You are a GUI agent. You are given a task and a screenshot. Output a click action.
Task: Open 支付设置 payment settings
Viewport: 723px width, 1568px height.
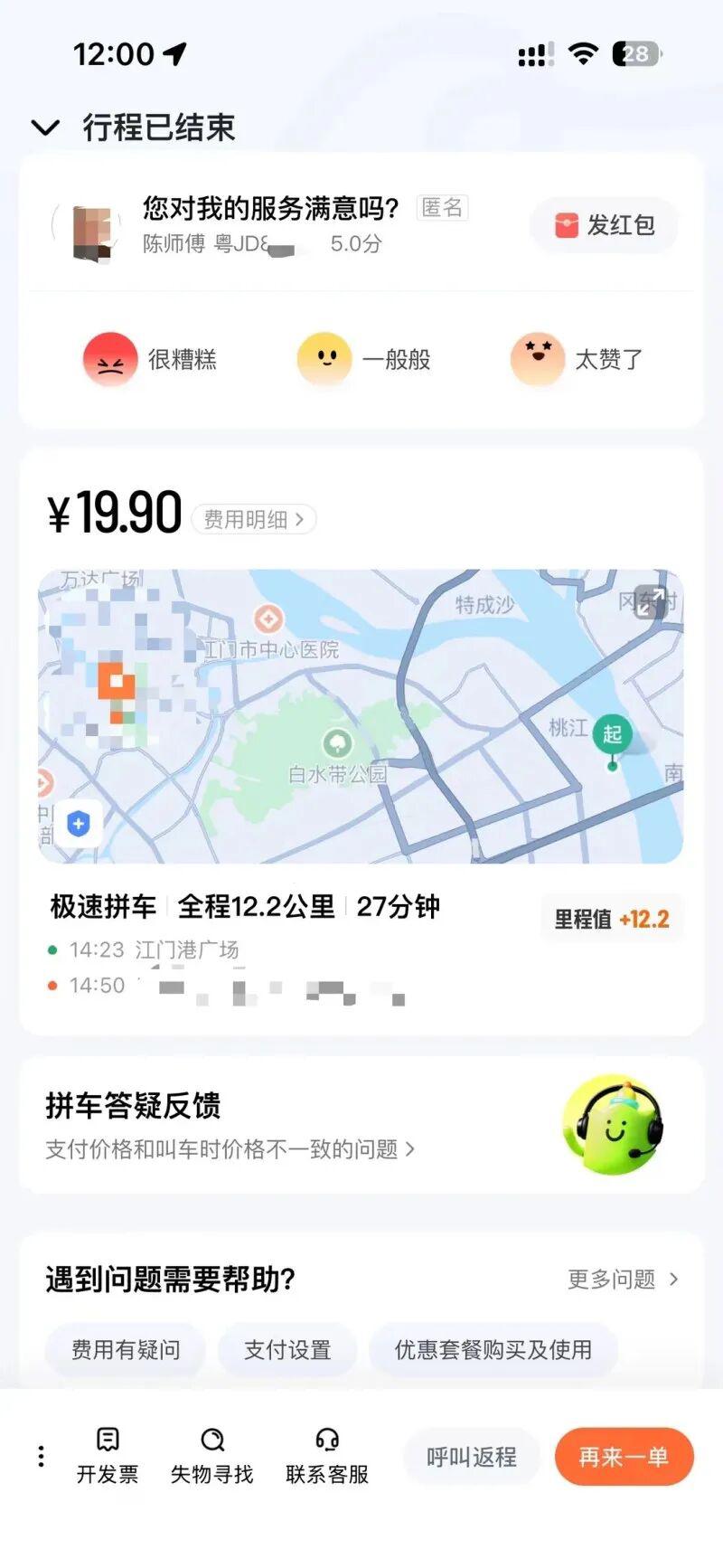click(x=287, y=1350)
